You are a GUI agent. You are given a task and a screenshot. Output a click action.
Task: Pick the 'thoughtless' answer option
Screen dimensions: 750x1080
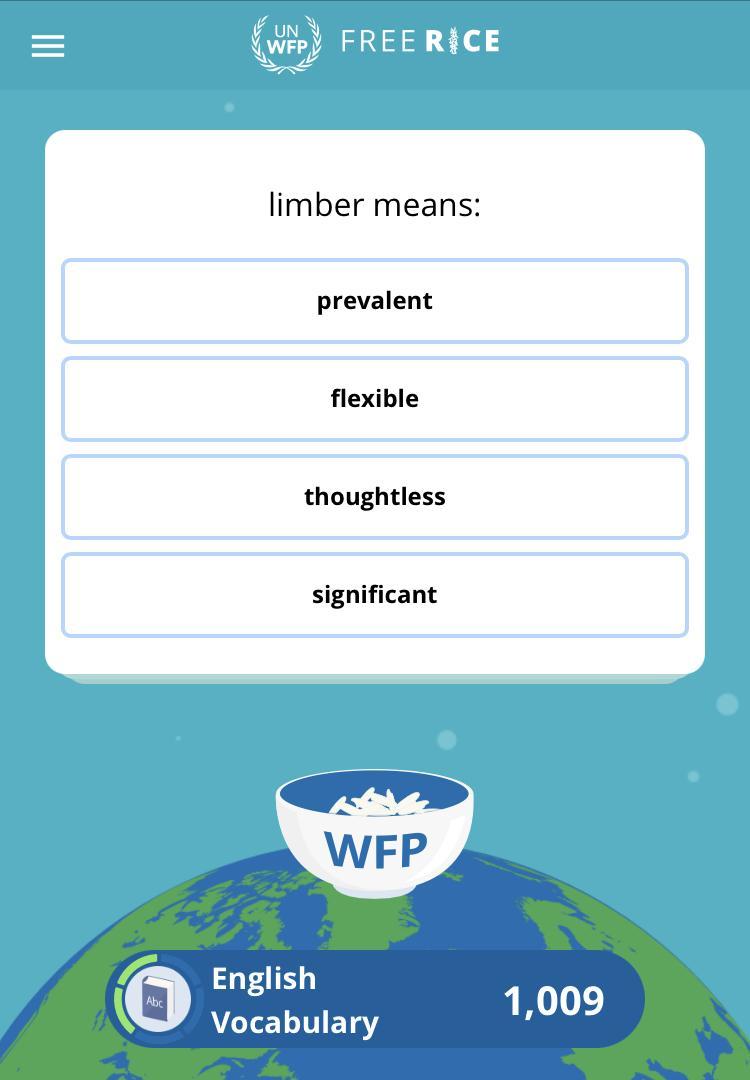click(x=375, y=497)
